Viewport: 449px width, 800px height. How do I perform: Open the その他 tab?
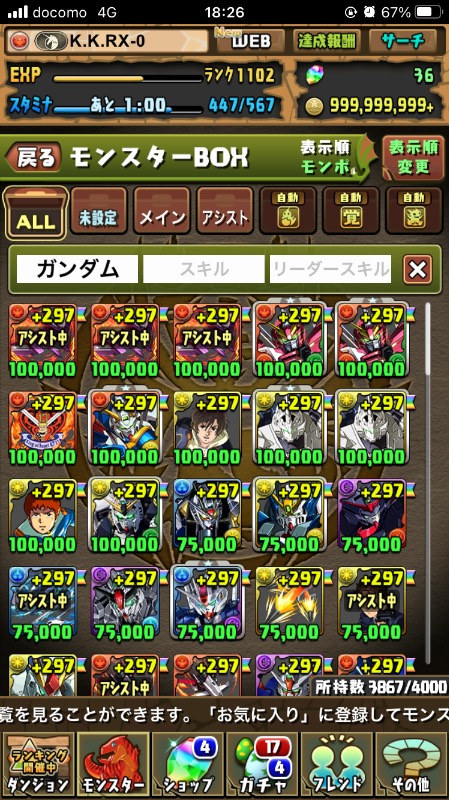[411, 765]
